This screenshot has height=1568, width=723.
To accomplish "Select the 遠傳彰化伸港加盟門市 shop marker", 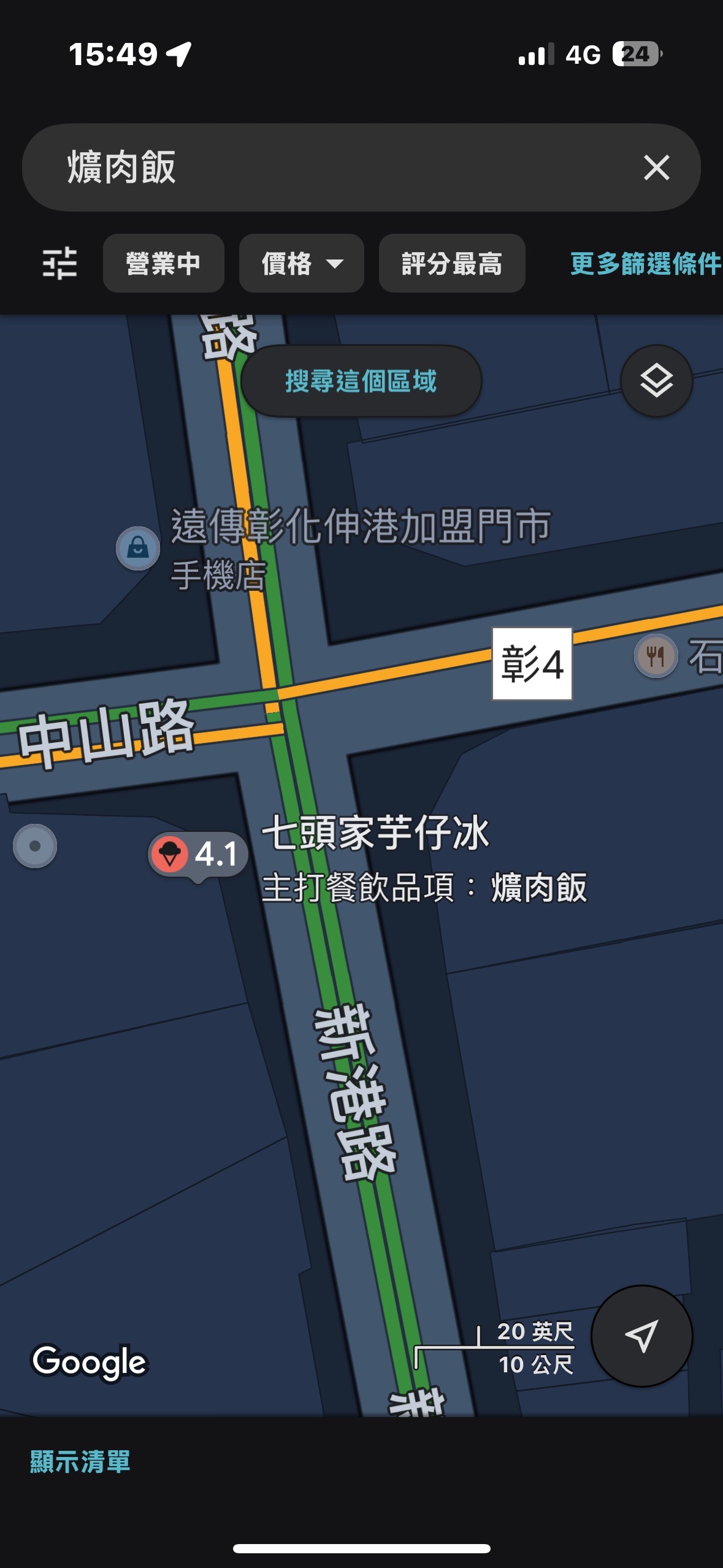I will (x=138, y=547).
